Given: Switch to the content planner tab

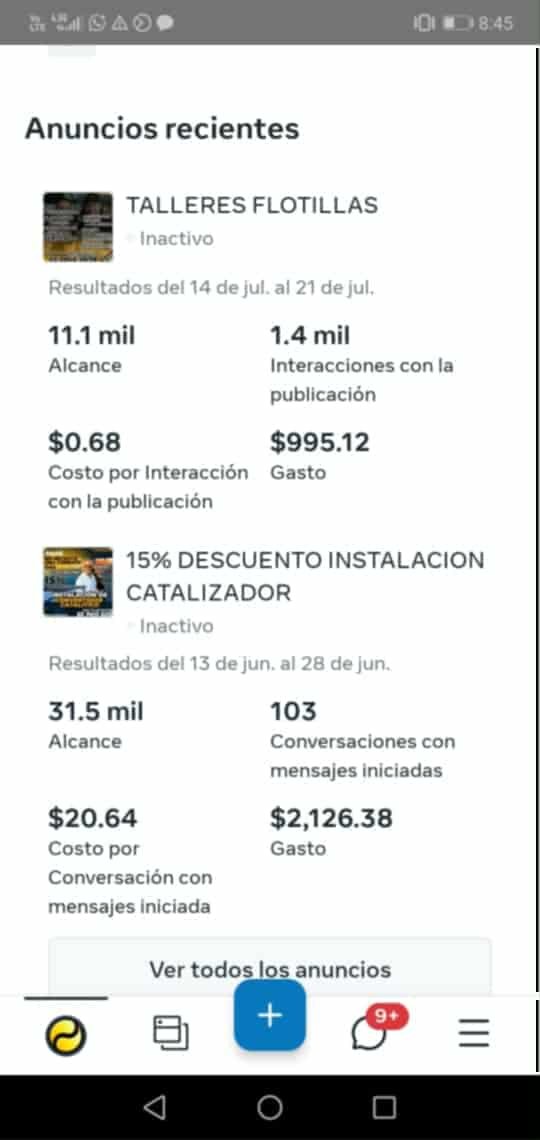Looking at the screenshot, I should pos(171,1032).
